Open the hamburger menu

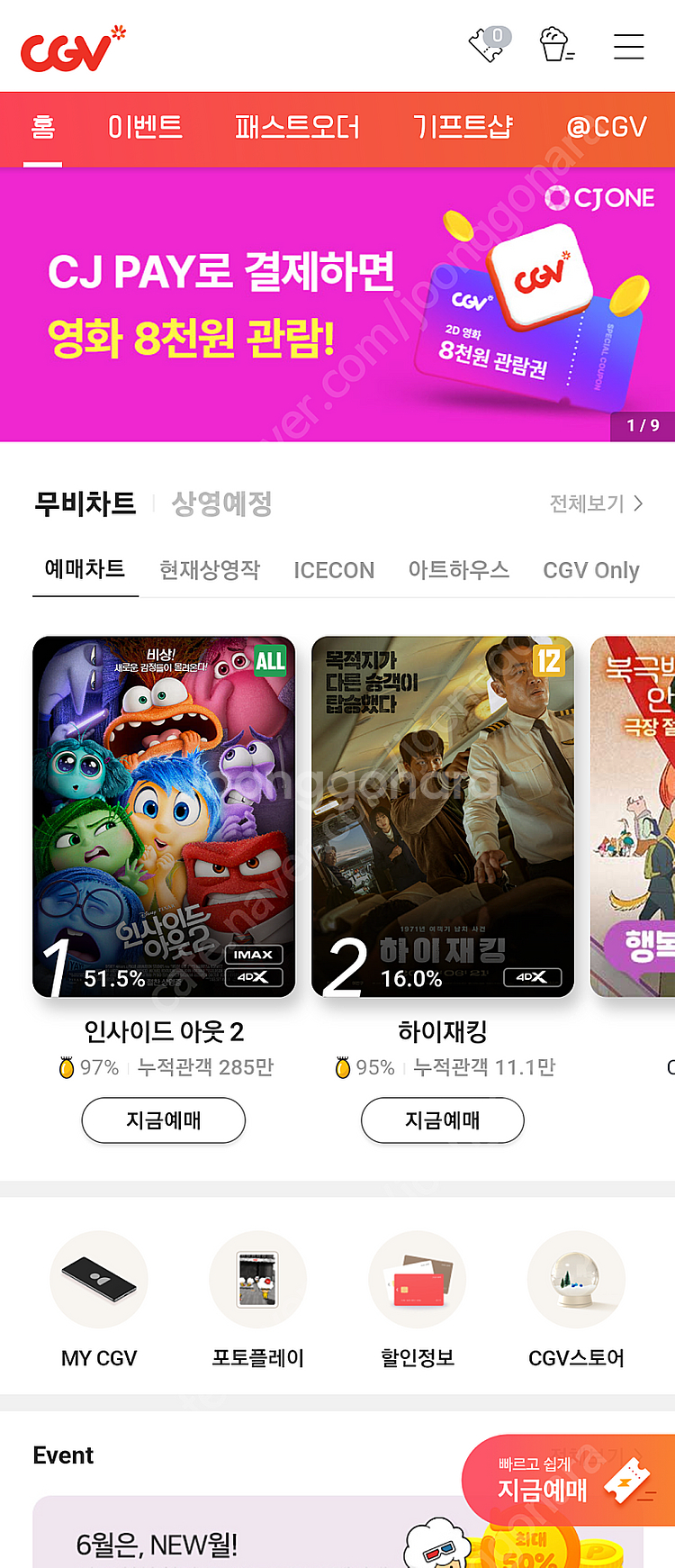(628, 46)
